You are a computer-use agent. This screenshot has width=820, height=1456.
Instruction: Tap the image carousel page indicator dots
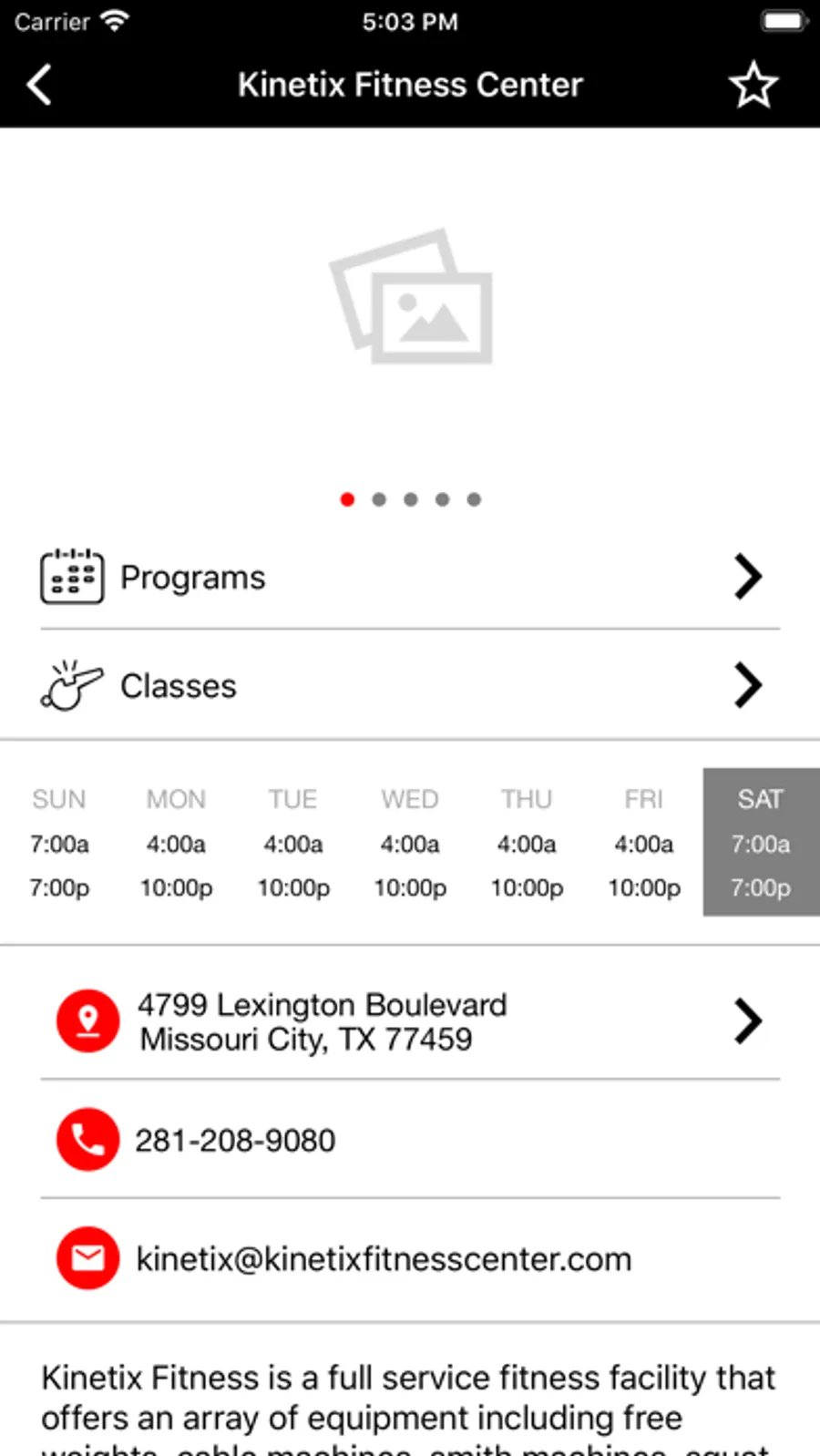pyautogui.click(x=410, y=499)
